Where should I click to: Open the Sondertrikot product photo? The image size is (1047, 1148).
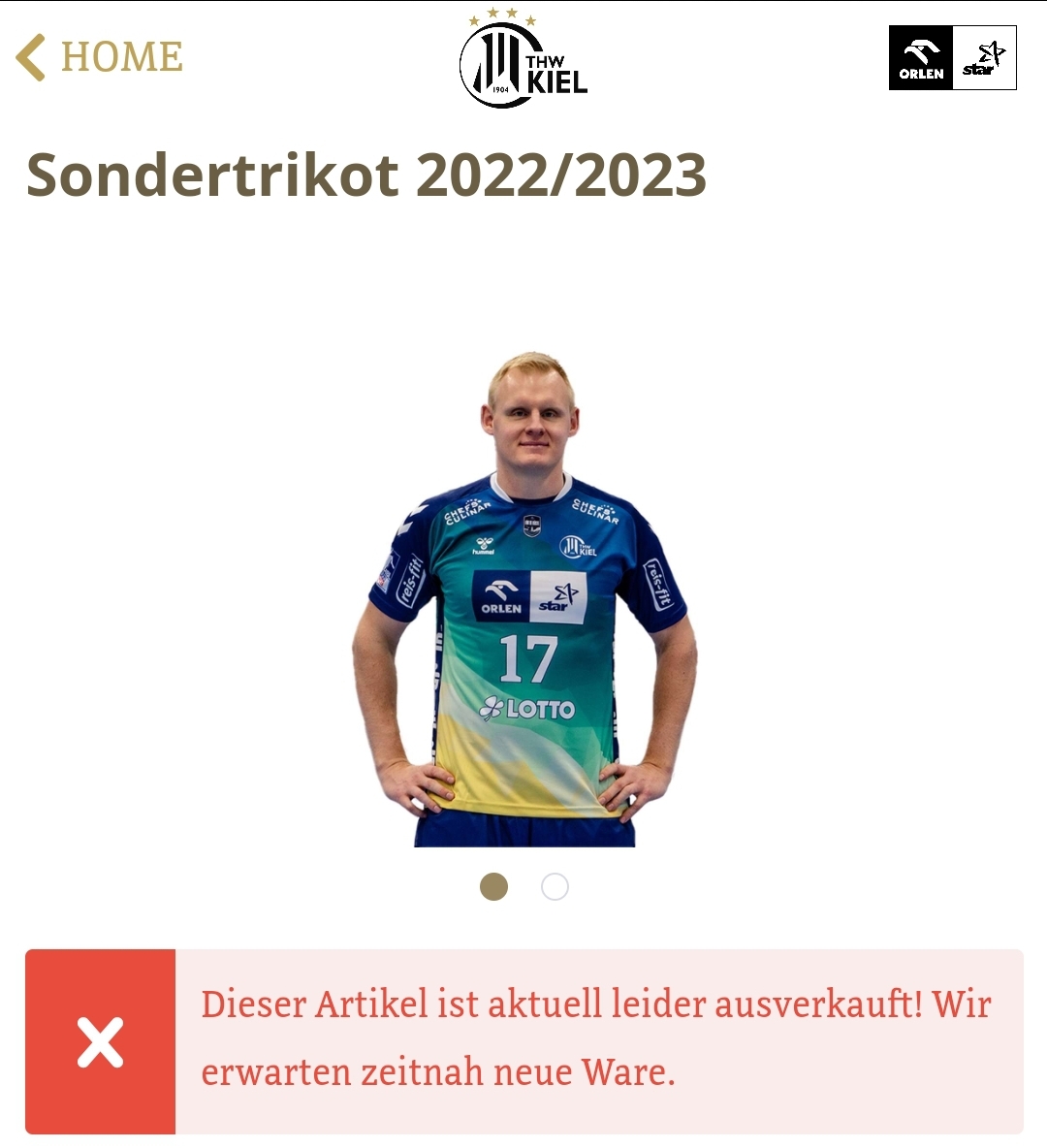click(x=524, y=601)
